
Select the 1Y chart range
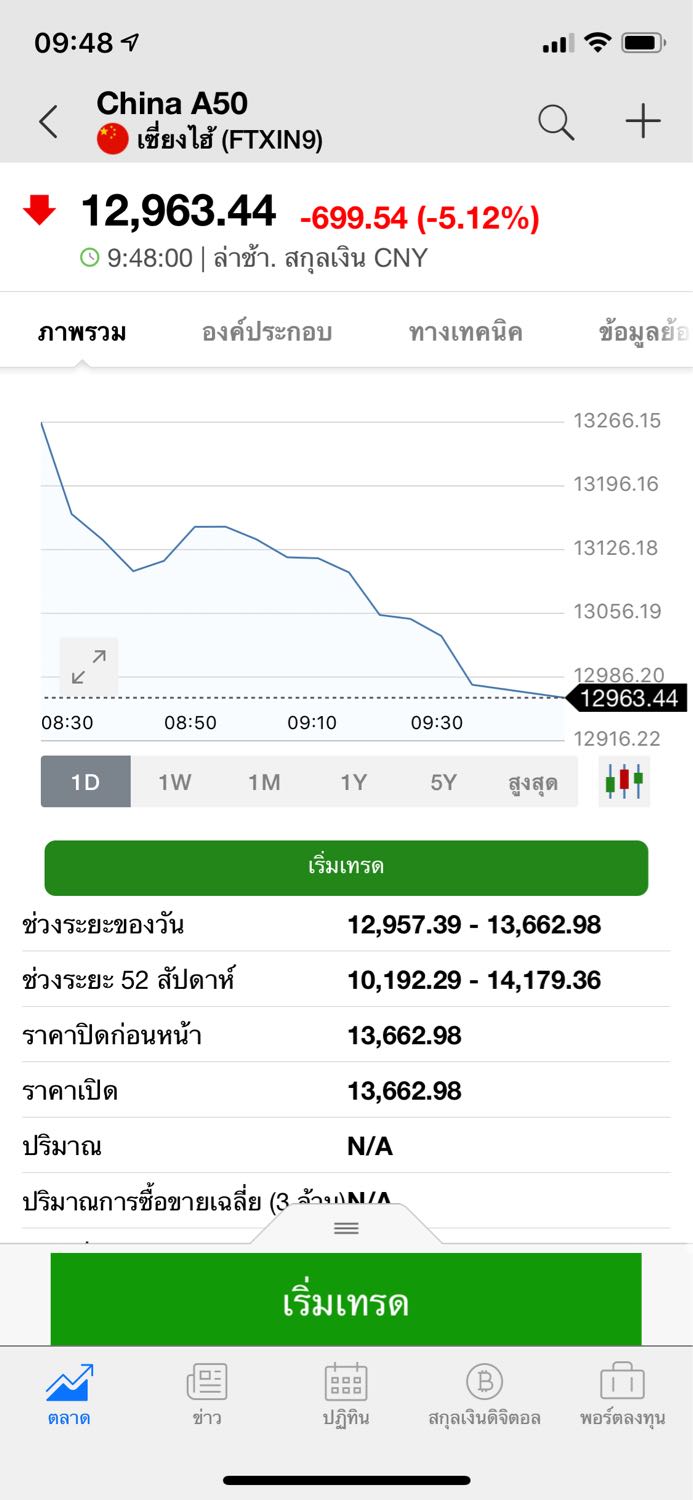[x=354, y=782]
